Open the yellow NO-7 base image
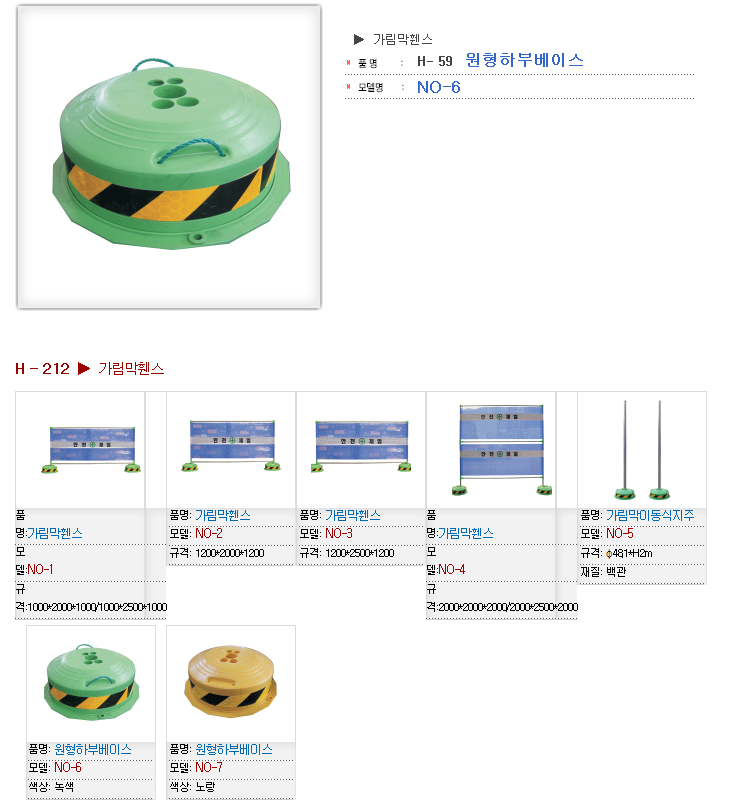 pyautogui.click(x=231, y=682)
